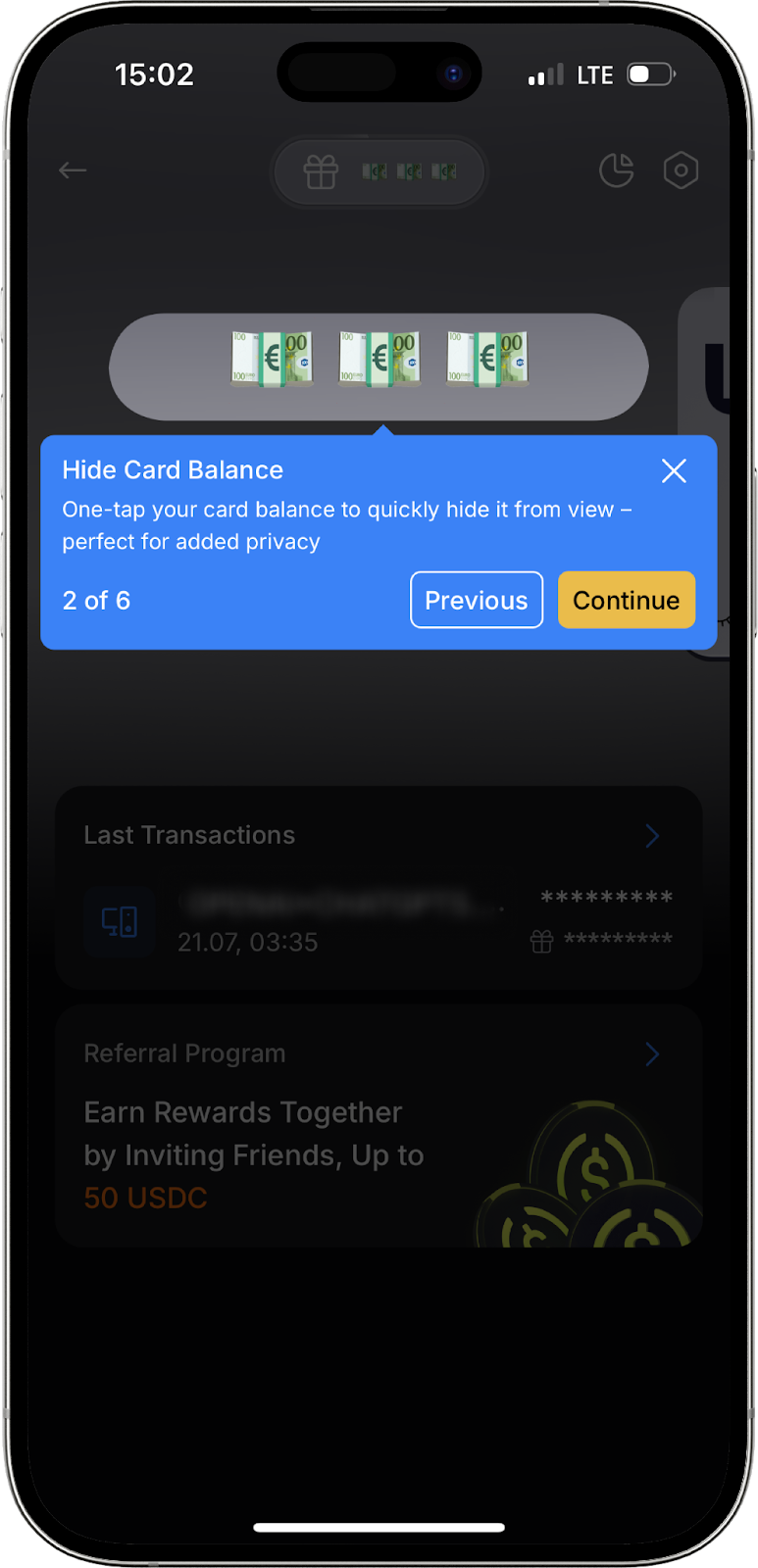Open the settings hexagon icon
Screen dimensions: 758x1568
coord(681,171)
